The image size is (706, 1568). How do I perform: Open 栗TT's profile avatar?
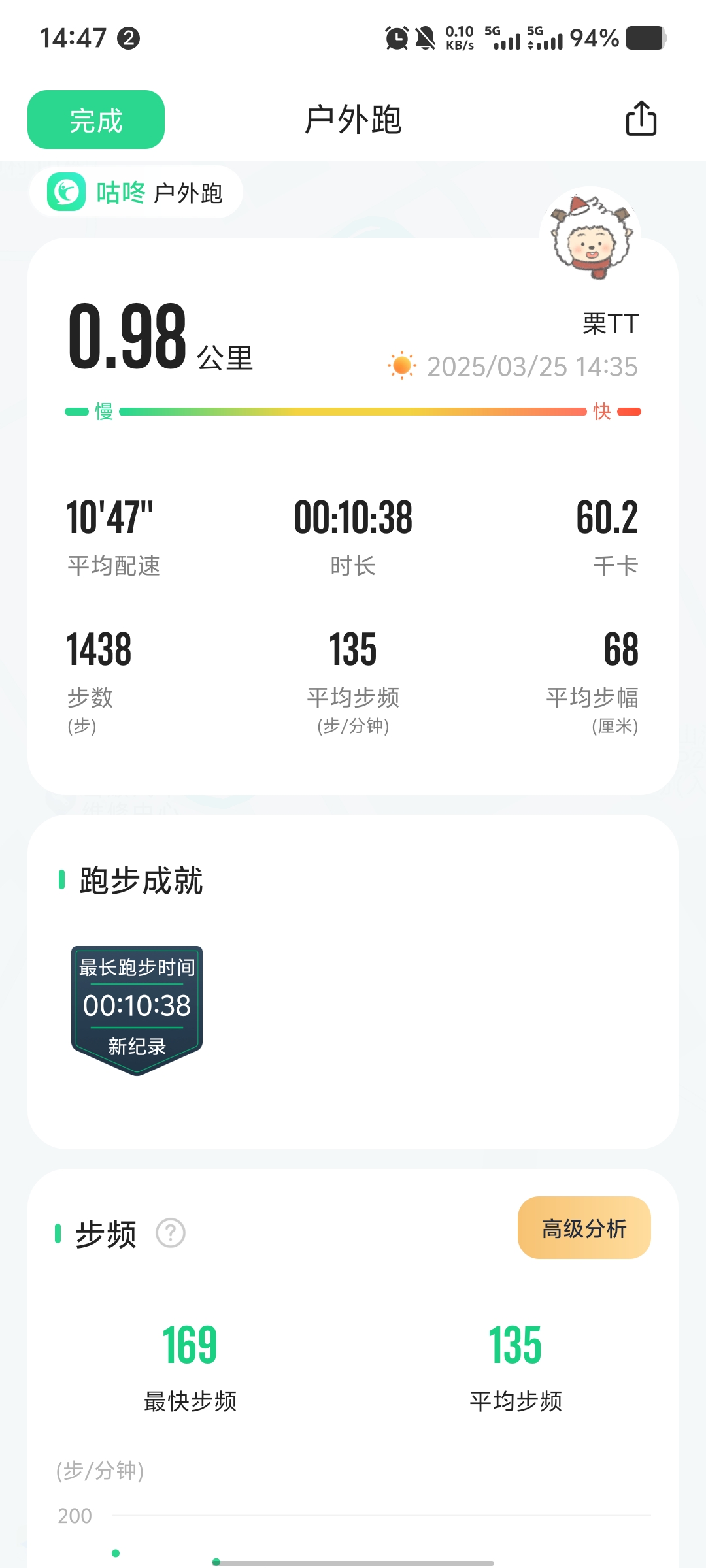pyautogui.click(x=590, y=237)
